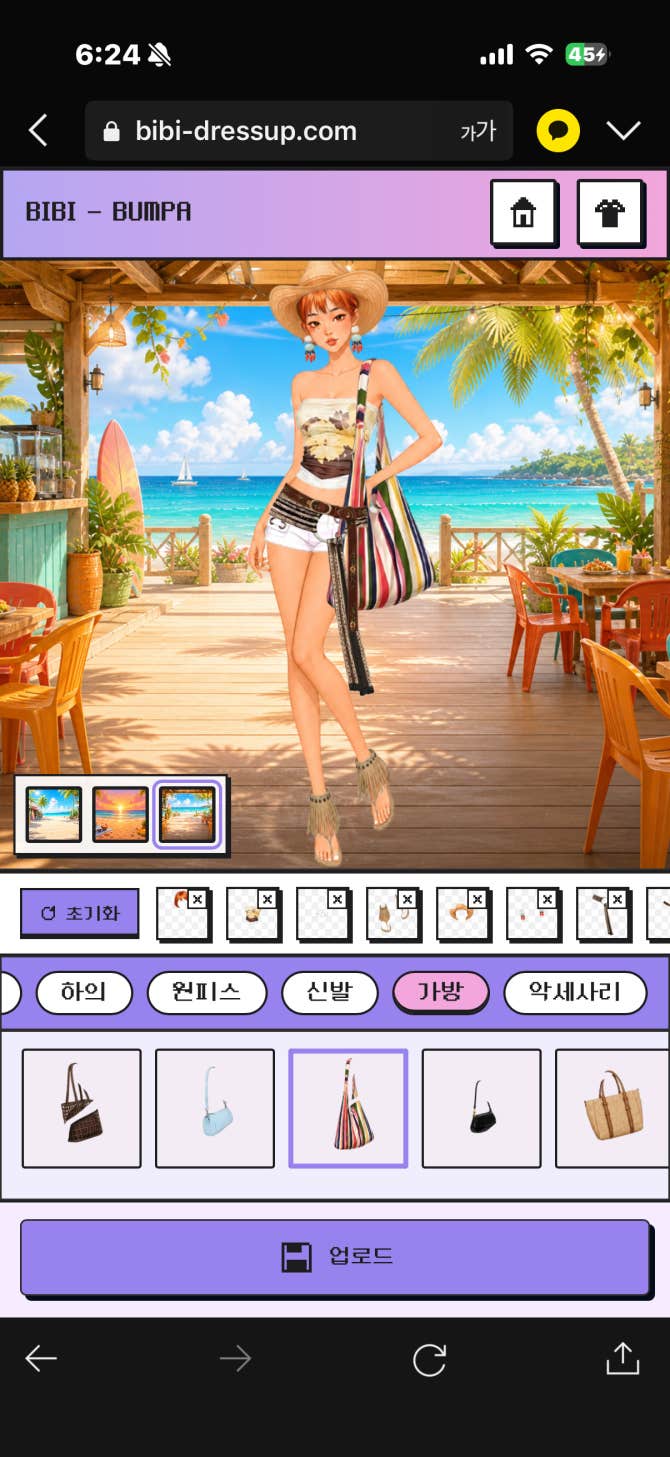Choose the small black shoulder bag
670x1457 pixels.
(481, 1108)
